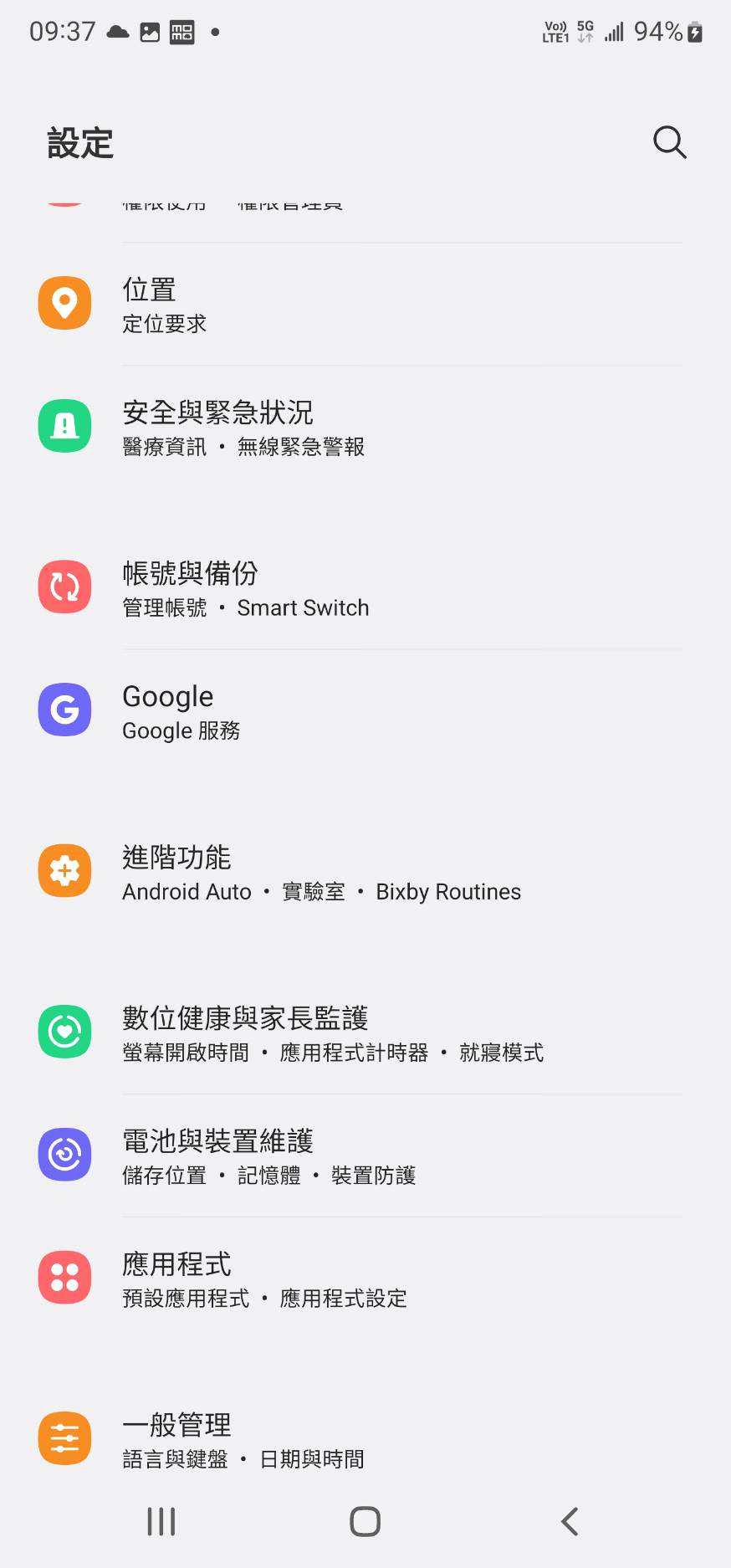Open the Google services row
The image size is (731, 1568).
(x=365, y=711)
